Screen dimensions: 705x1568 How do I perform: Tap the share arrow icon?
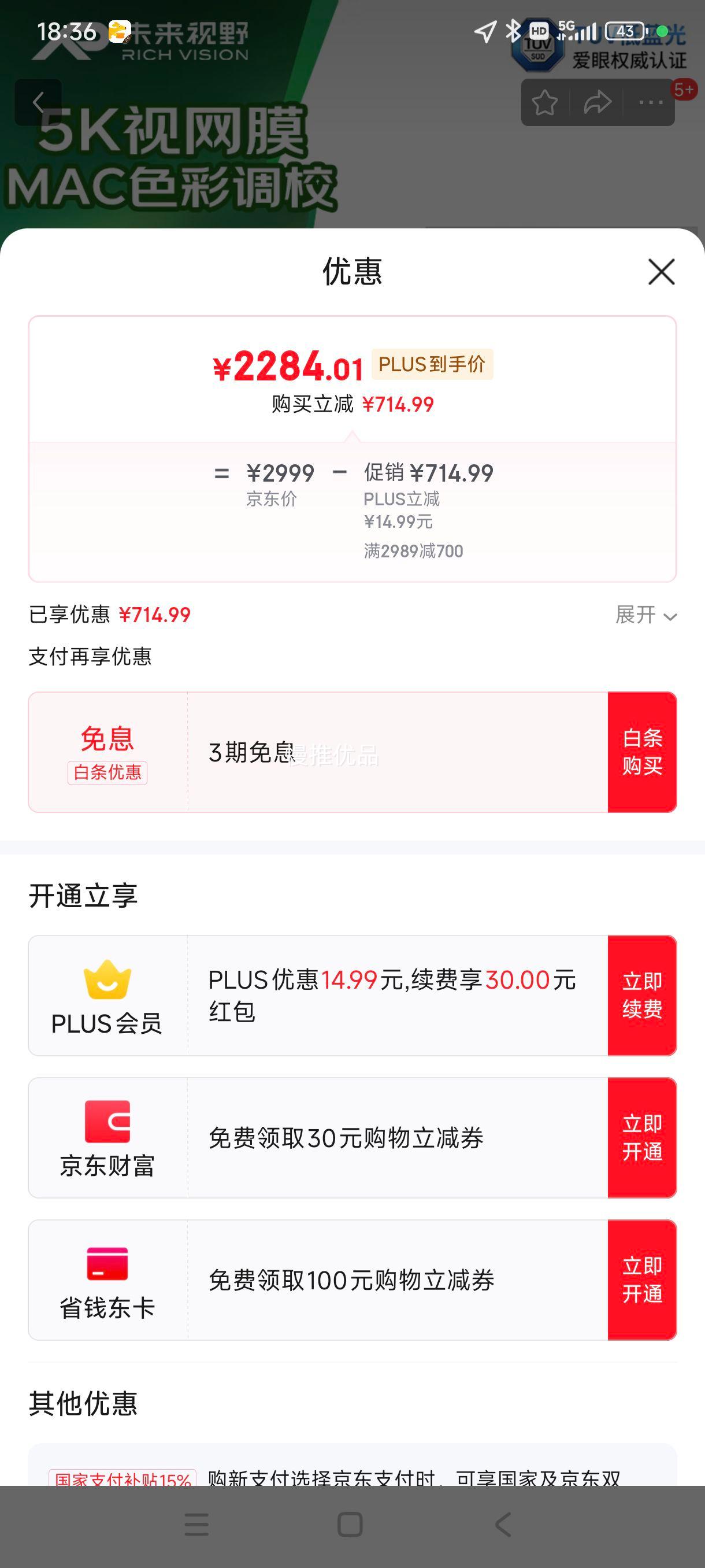coord(597,102)
